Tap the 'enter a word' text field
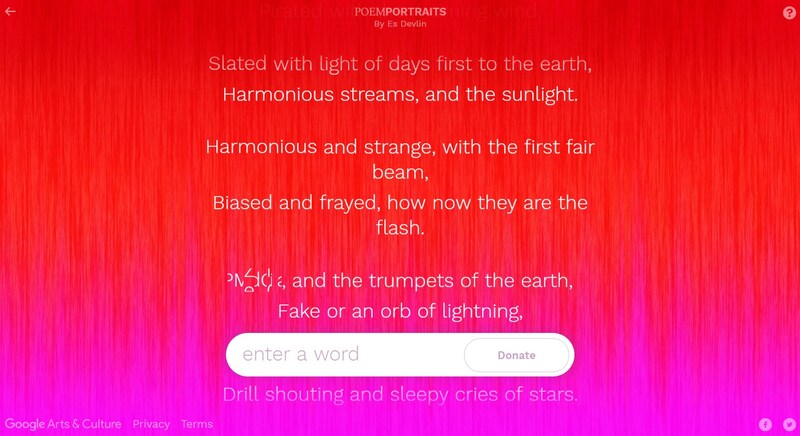The image size is (800, 436). click(x=340, y=354)
